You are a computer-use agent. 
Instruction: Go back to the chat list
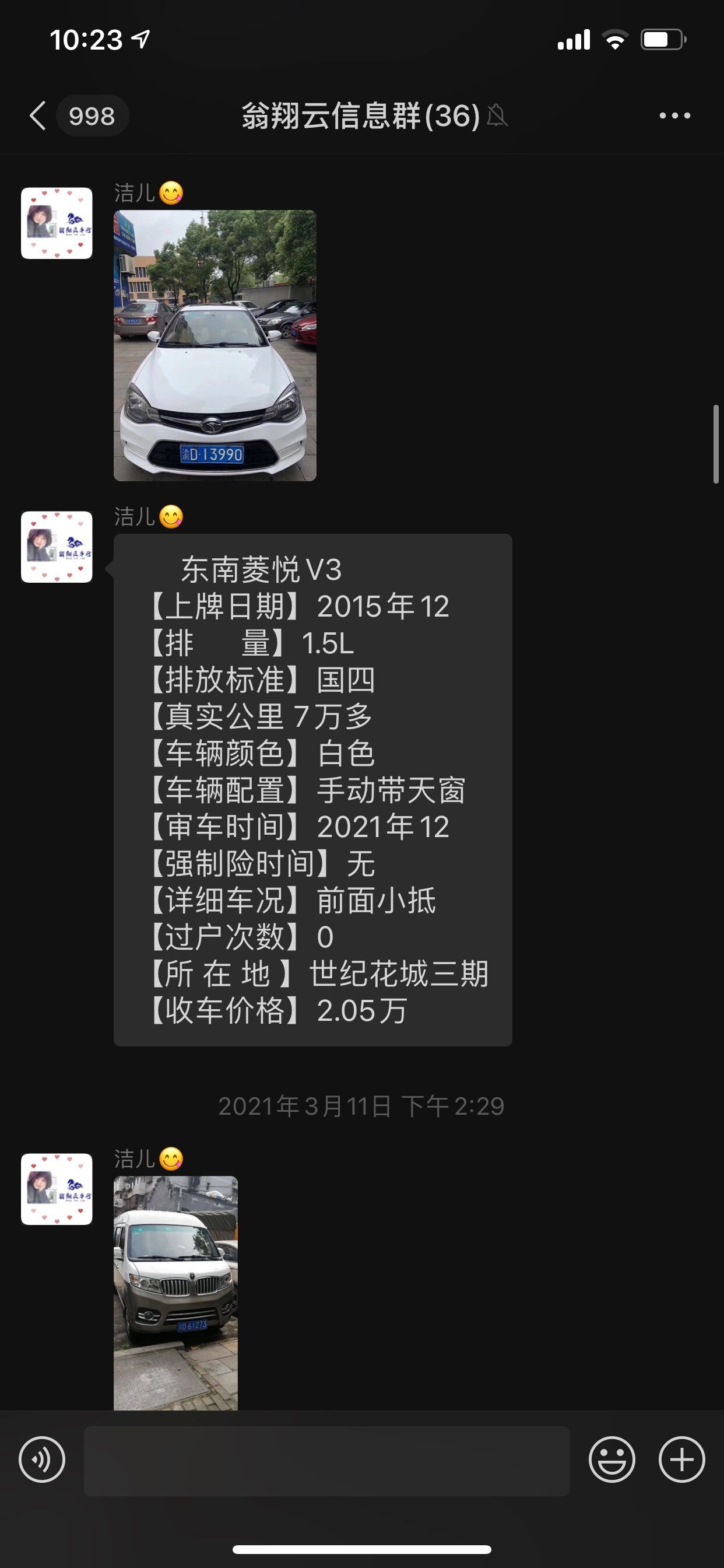[38, 116]
